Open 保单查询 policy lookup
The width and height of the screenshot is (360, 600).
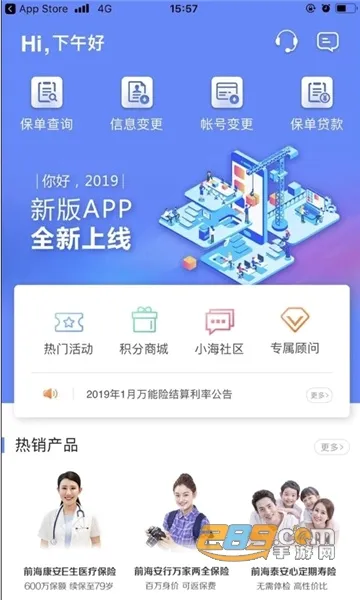pos(47,104)
